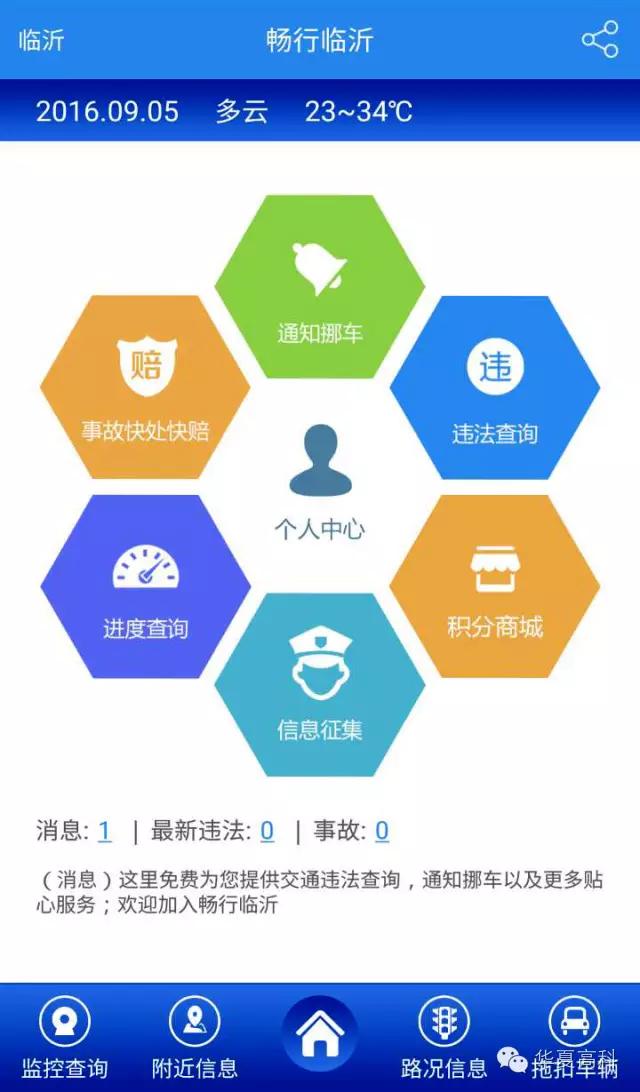
Task: Switch to the 附近信息 tab
Action: click(x=194, y=1037)
